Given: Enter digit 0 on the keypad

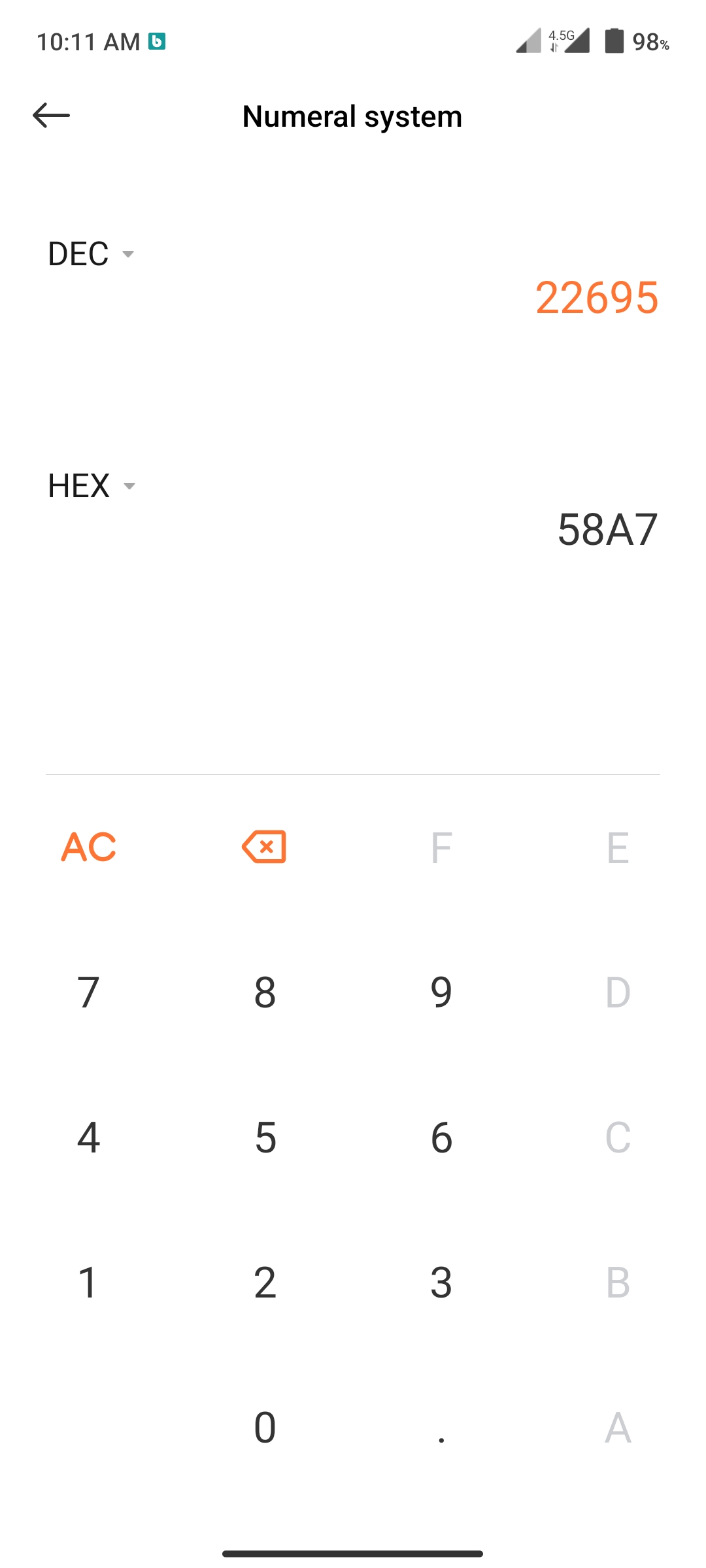Looking at the screenshot, I should (265, 1427).
